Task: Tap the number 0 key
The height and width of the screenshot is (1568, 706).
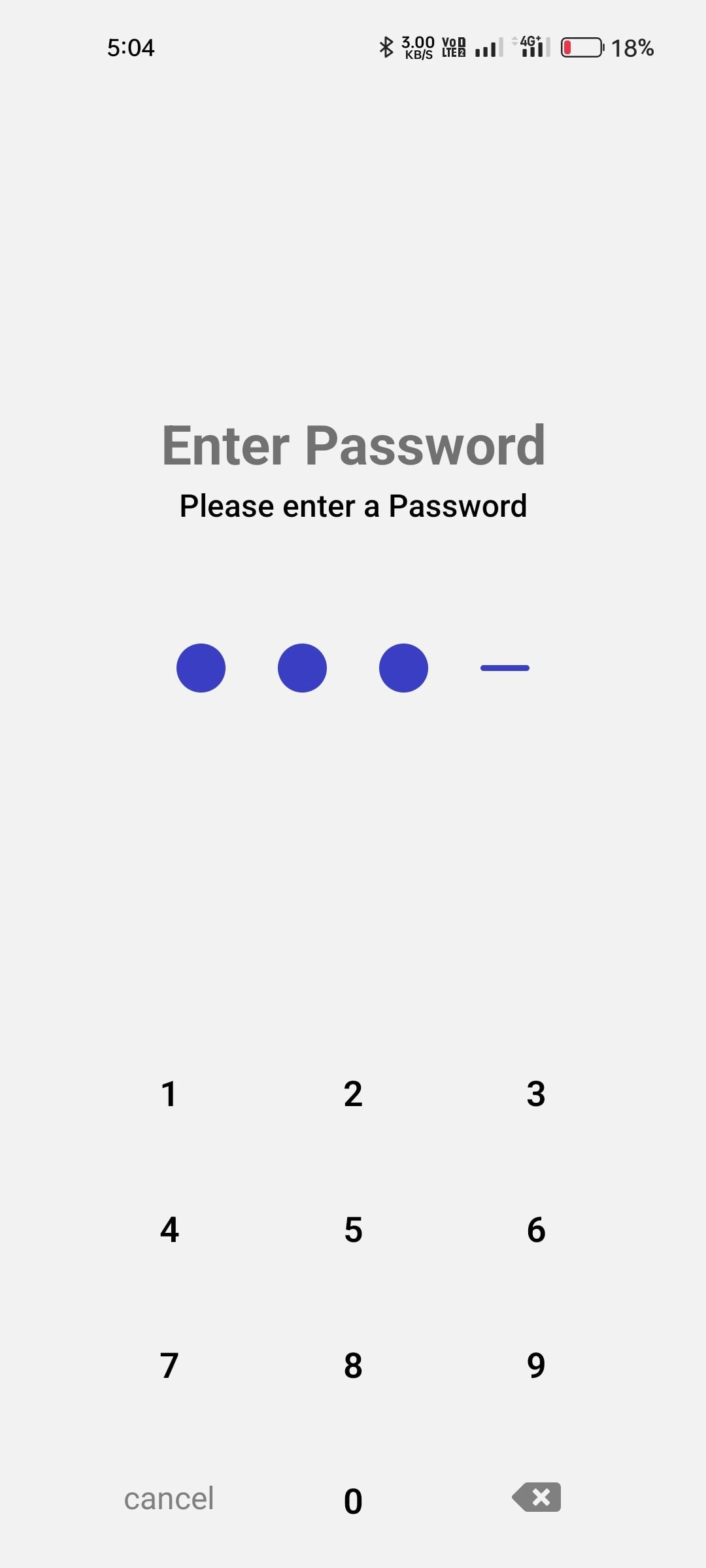Action: 353,1501
